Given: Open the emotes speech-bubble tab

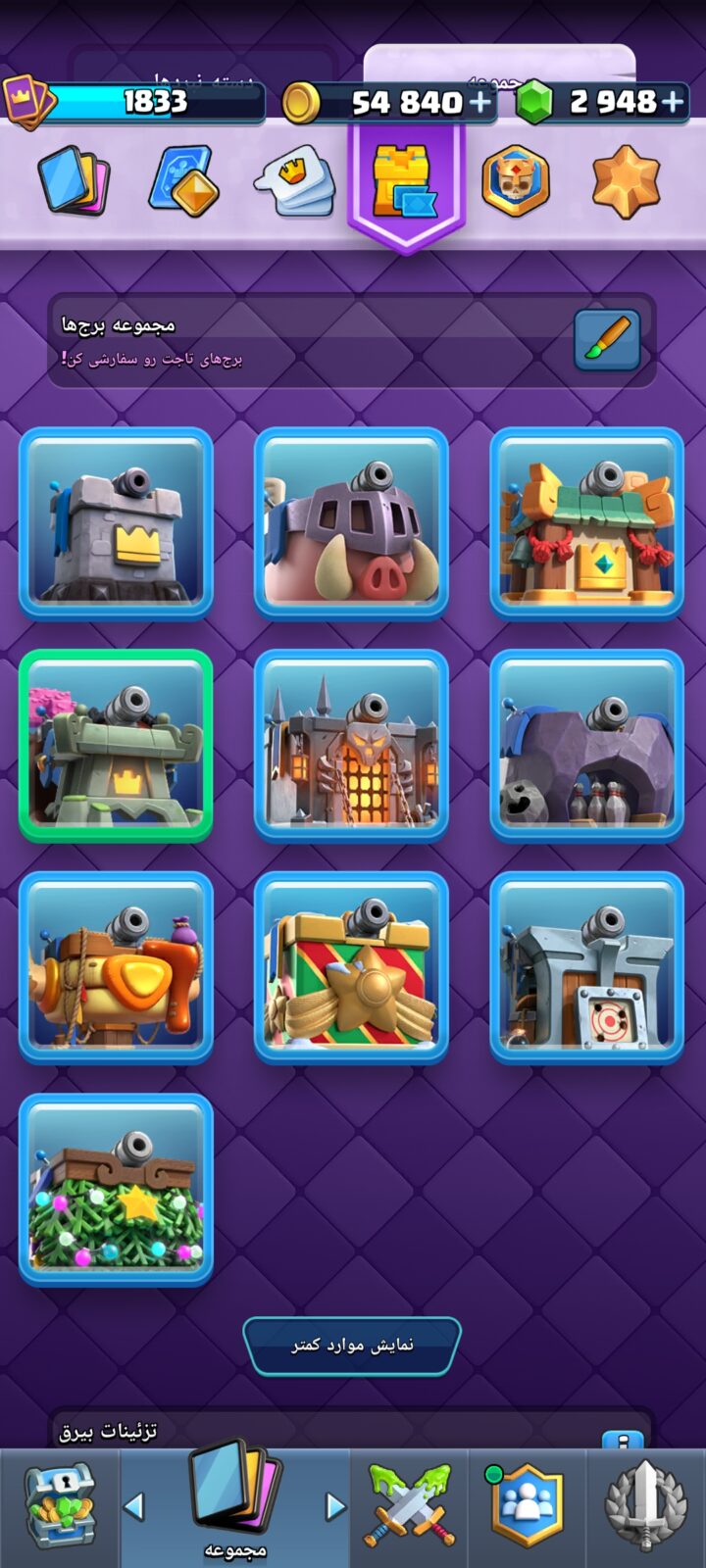Looking at the screenshot, I should tap(295, 180).
